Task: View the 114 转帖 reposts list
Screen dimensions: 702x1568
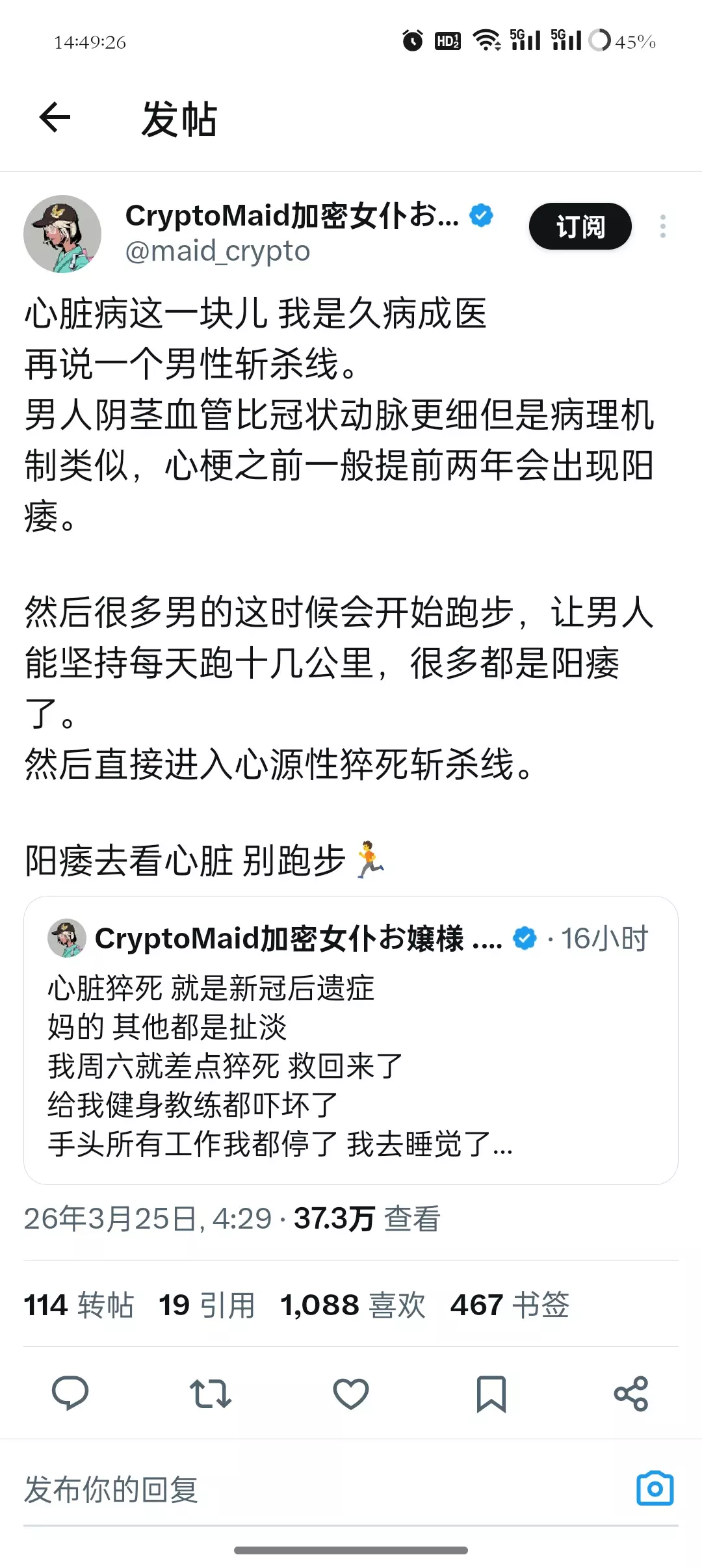Action: click(x=79, y=1305)
